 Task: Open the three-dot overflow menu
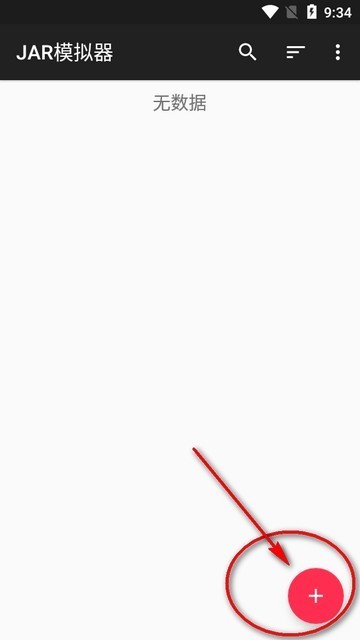pos(338,52)
